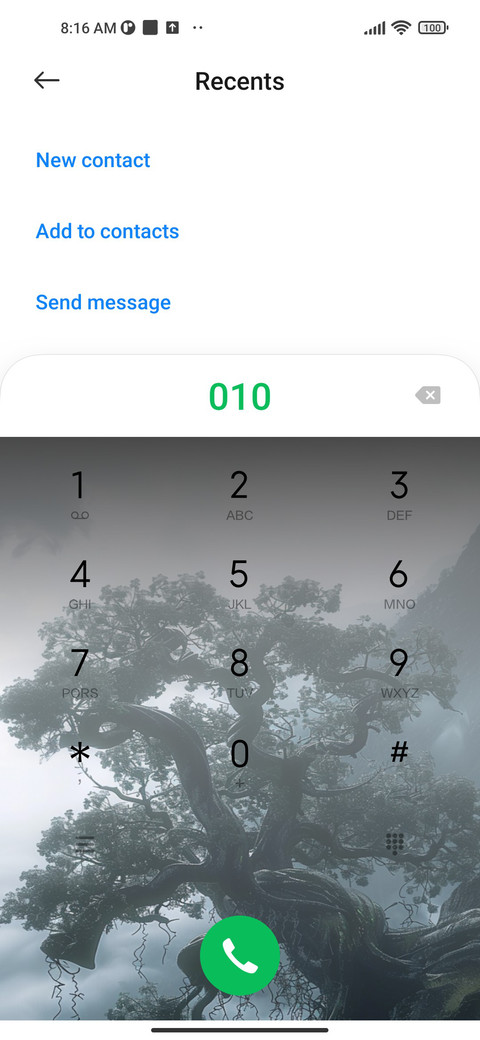This screenshot has width=480, height=1040.
Task: Call the number with green button
Action: tap(240, 956)
